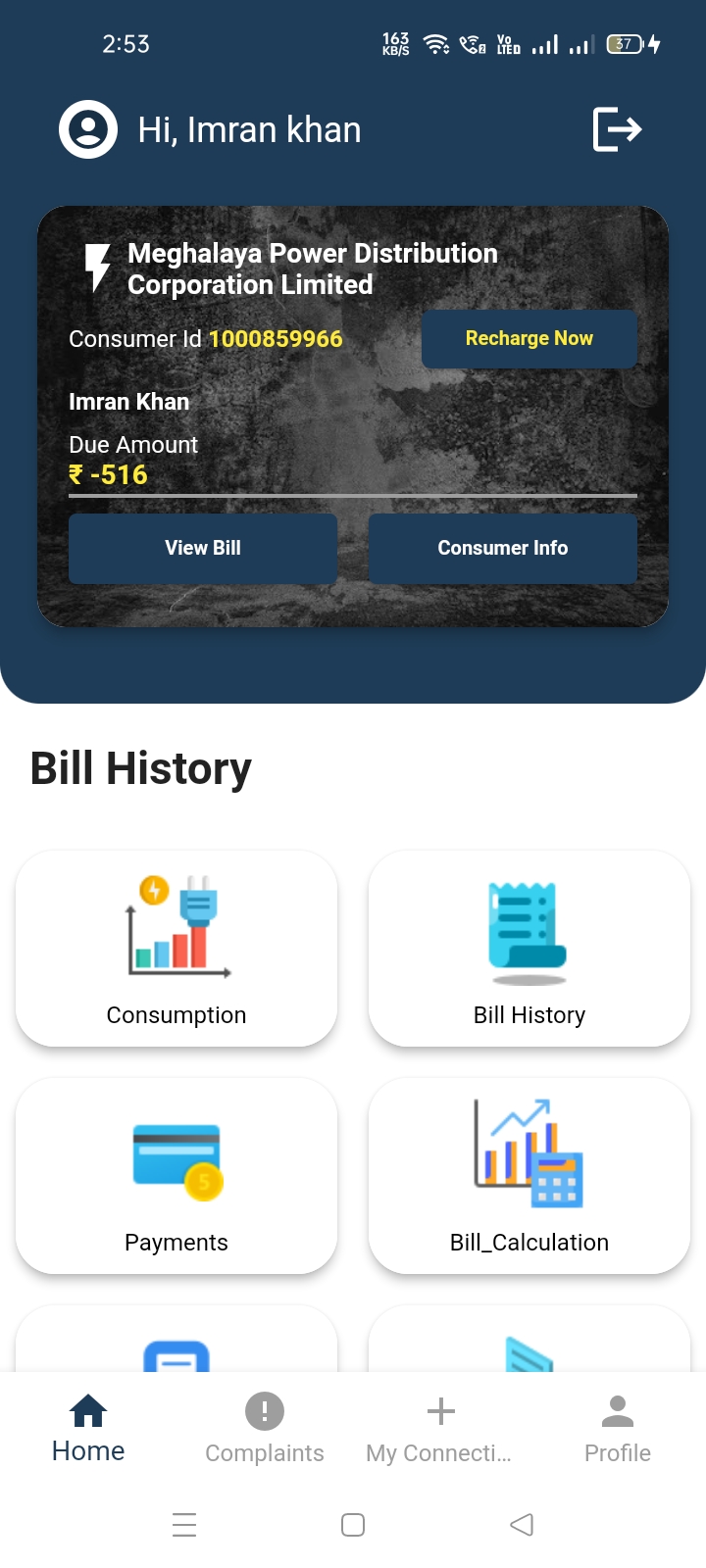
Task: Open the Payments card
Action: [x=176, y=1175]
